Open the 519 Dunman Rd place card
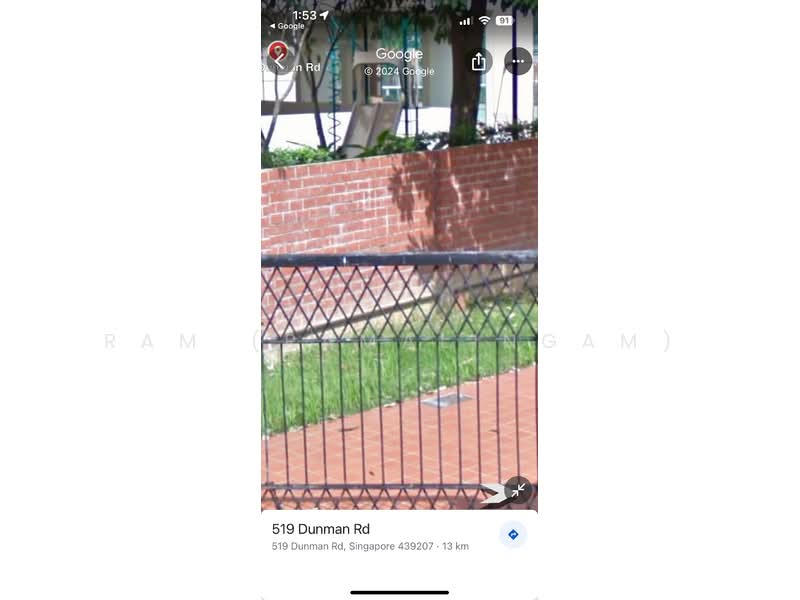Screen dimensions: 800x600 coord(370,536)
